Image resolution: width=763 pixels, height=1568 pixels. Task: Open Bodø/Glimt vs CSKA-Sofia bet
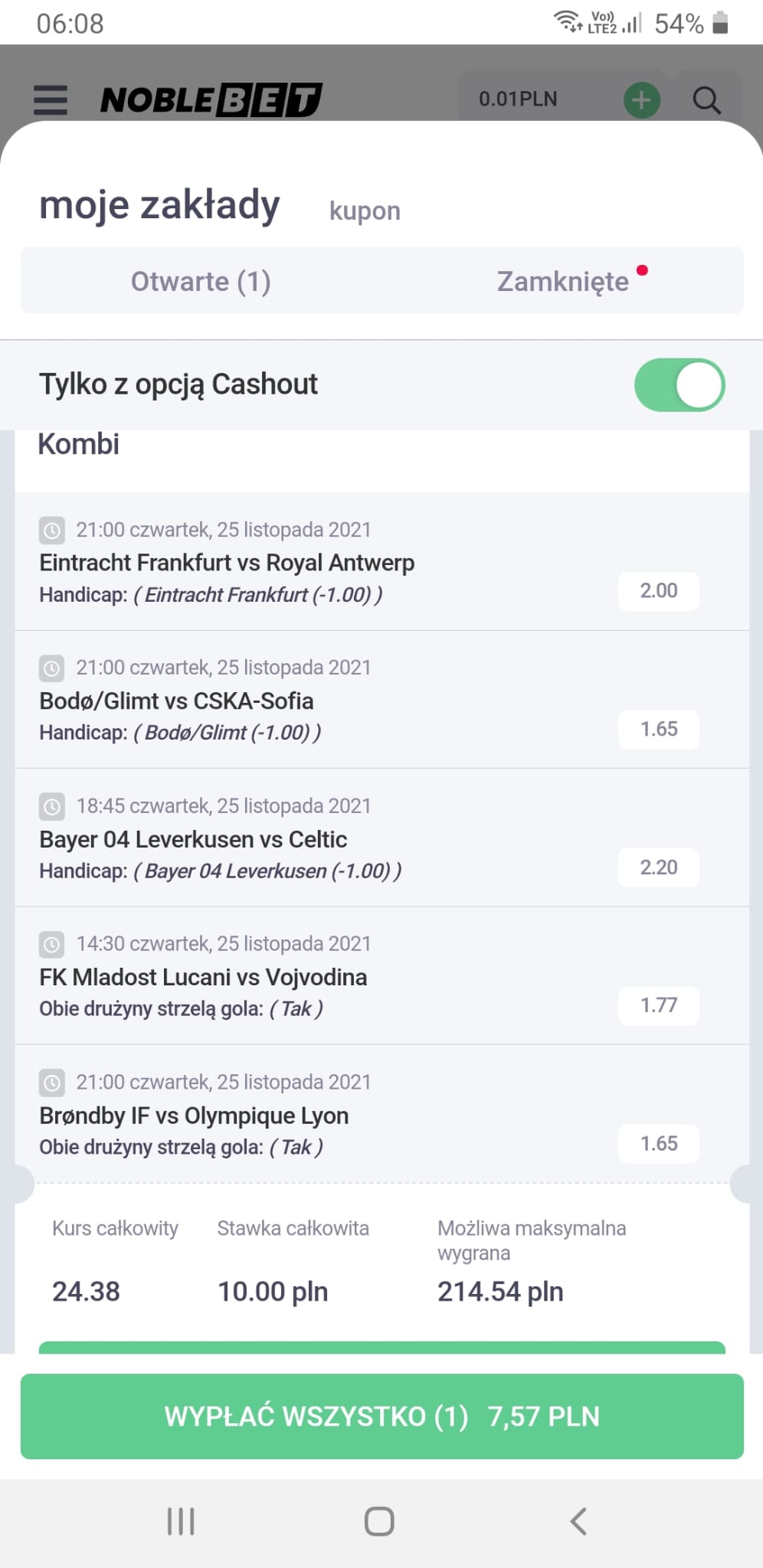(x=381, y=700)
